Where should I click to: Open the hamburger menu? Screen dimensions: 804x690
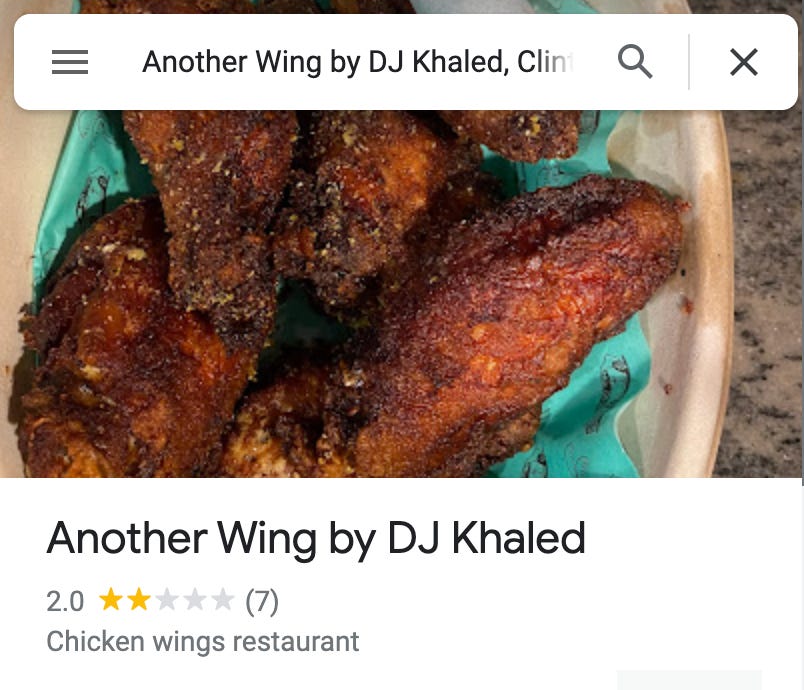click(x=70, y=63)
